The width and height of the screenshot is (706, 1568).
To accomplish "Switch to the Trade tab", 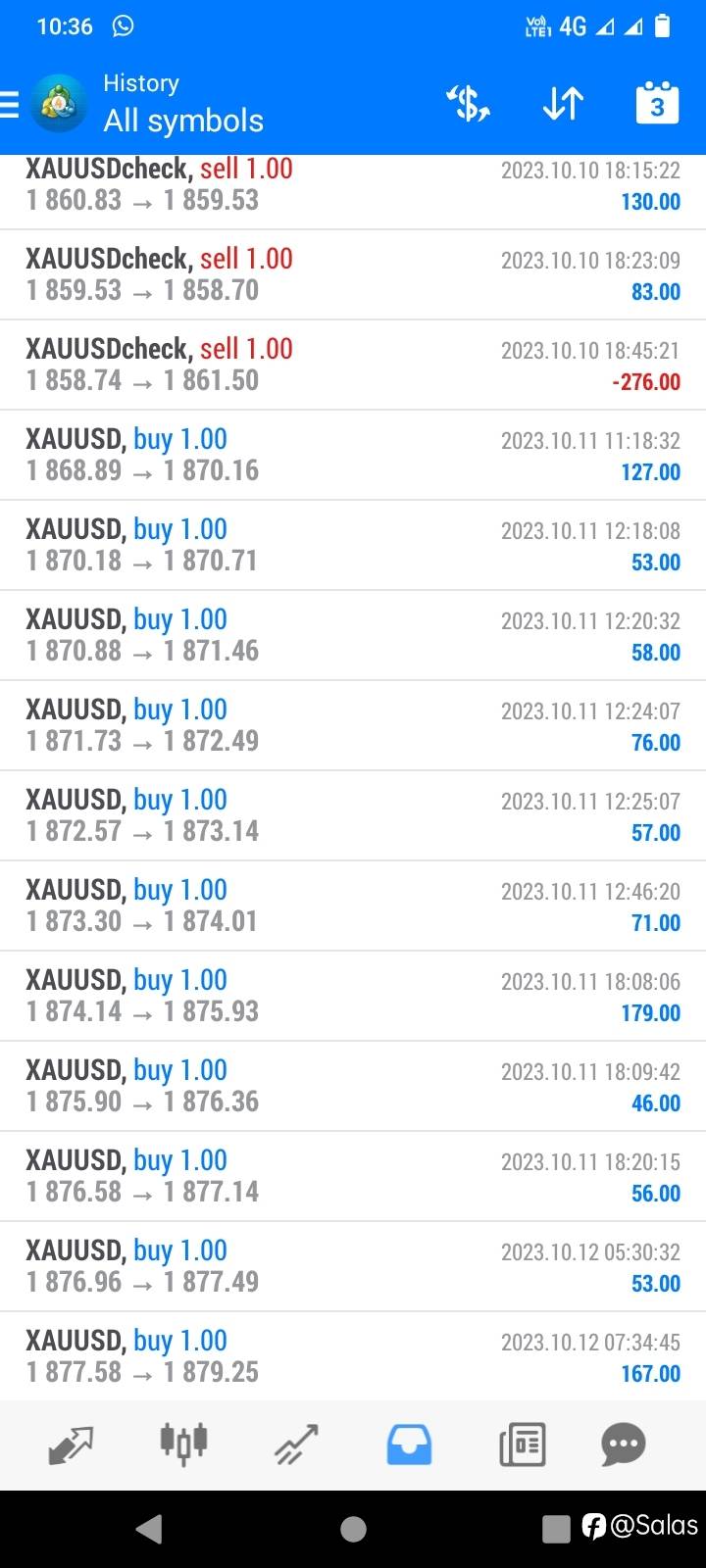I will [x=296, y=1445].
